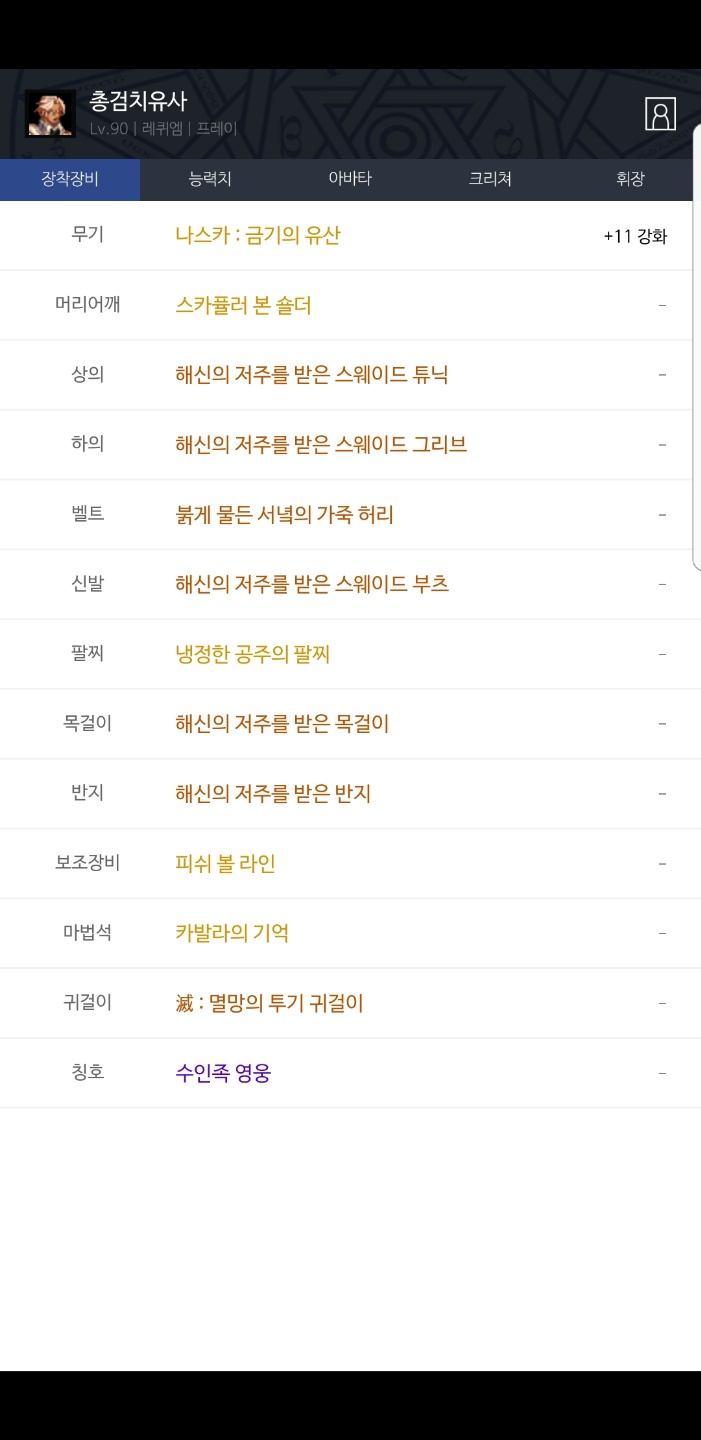Open 피쉬 볼 라인 sub equipment
Image resolution: width=701 pixels, height=1440 pixels.
click(225, 864)
